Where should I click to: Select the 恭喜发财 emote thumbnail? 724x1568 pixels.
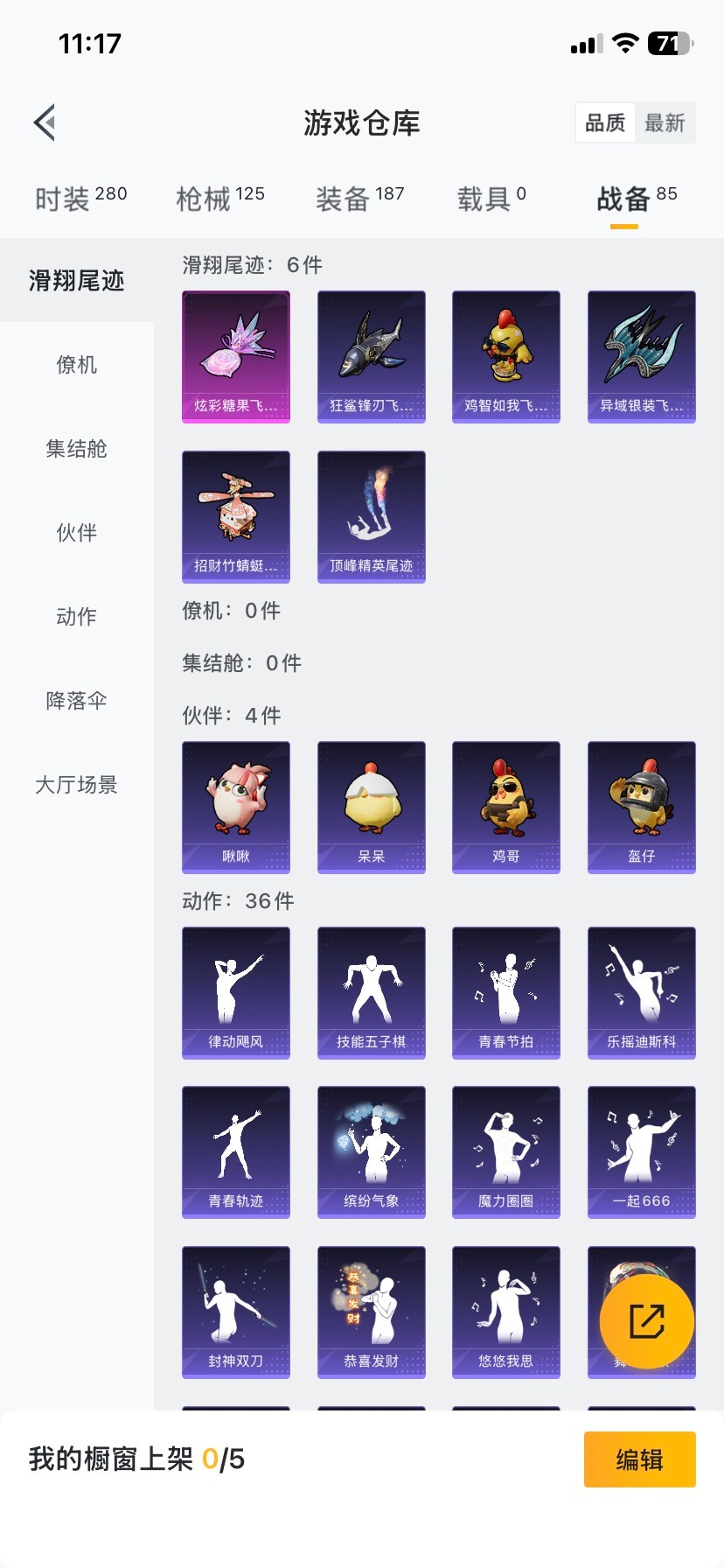click(371, 1312)
